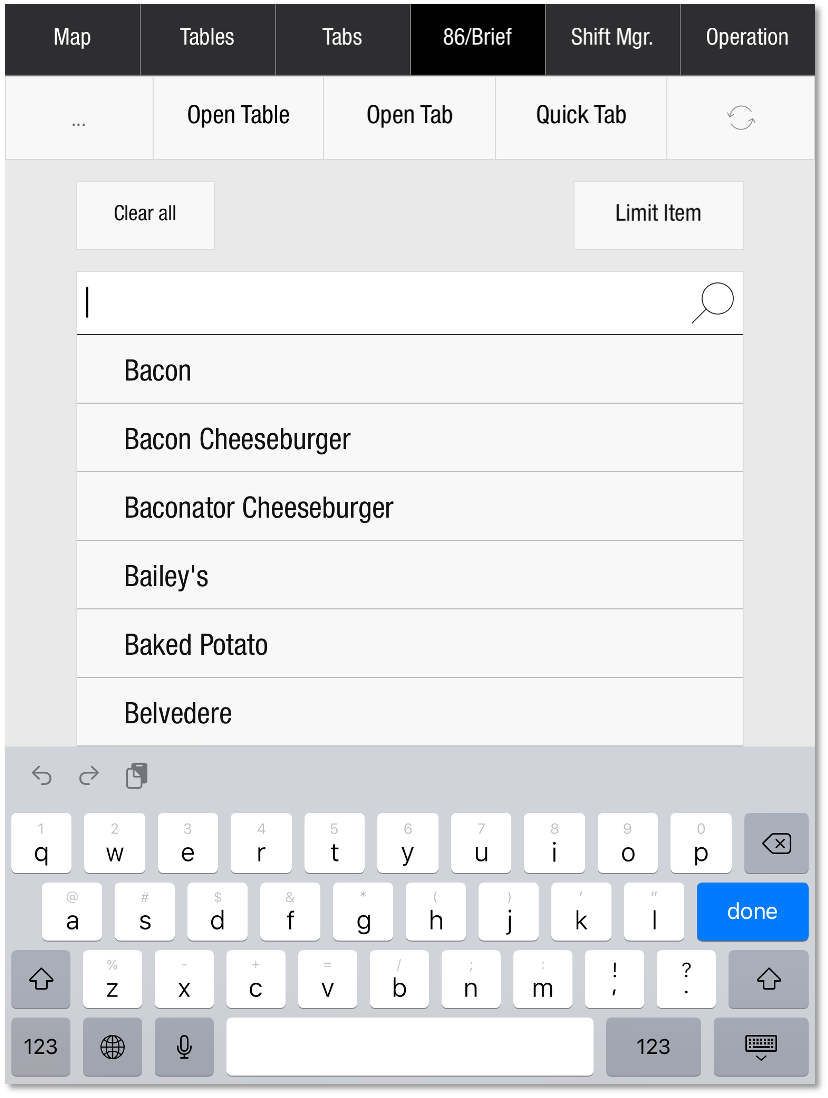Open the Operation tab

pos(747,38)
